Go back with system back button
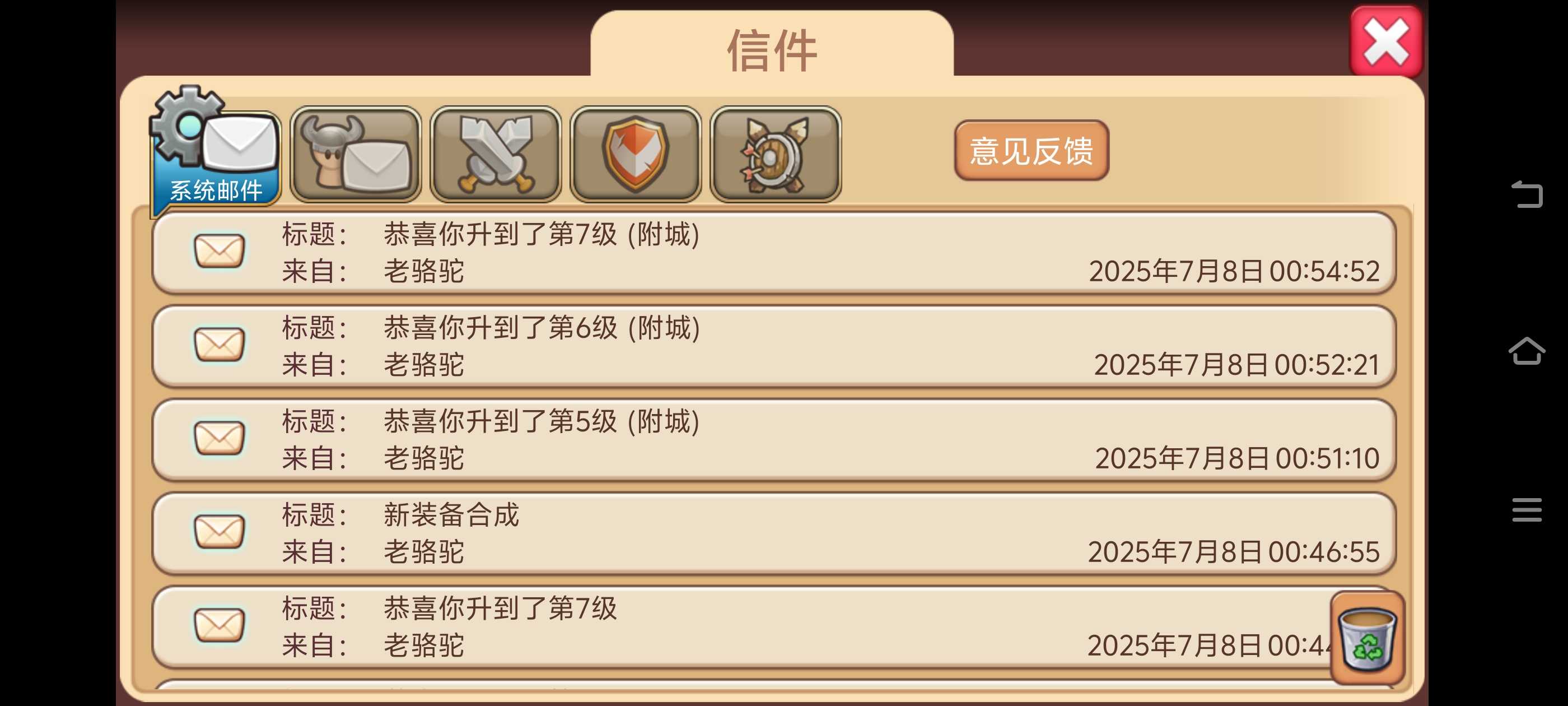Screen dimensions: 1568x706 (x=1527, y=194)
